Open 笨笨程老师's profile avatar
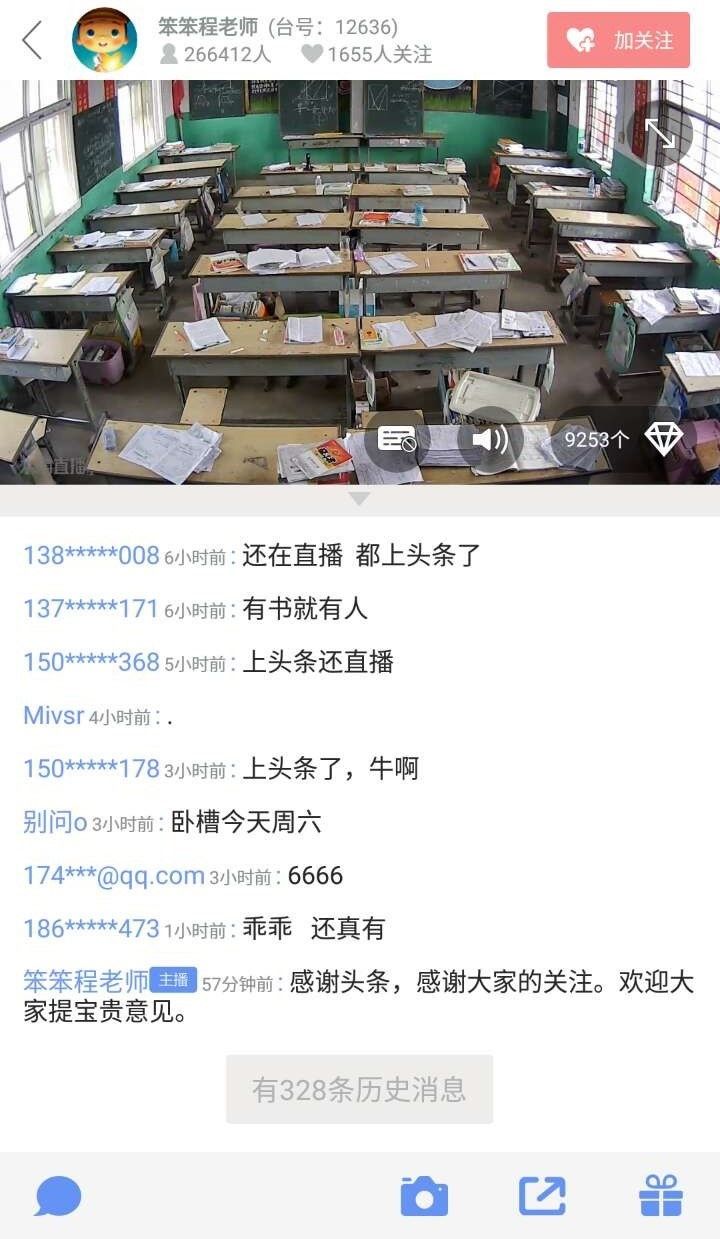This screenshot has width=720, height=1239. [105, 40]
